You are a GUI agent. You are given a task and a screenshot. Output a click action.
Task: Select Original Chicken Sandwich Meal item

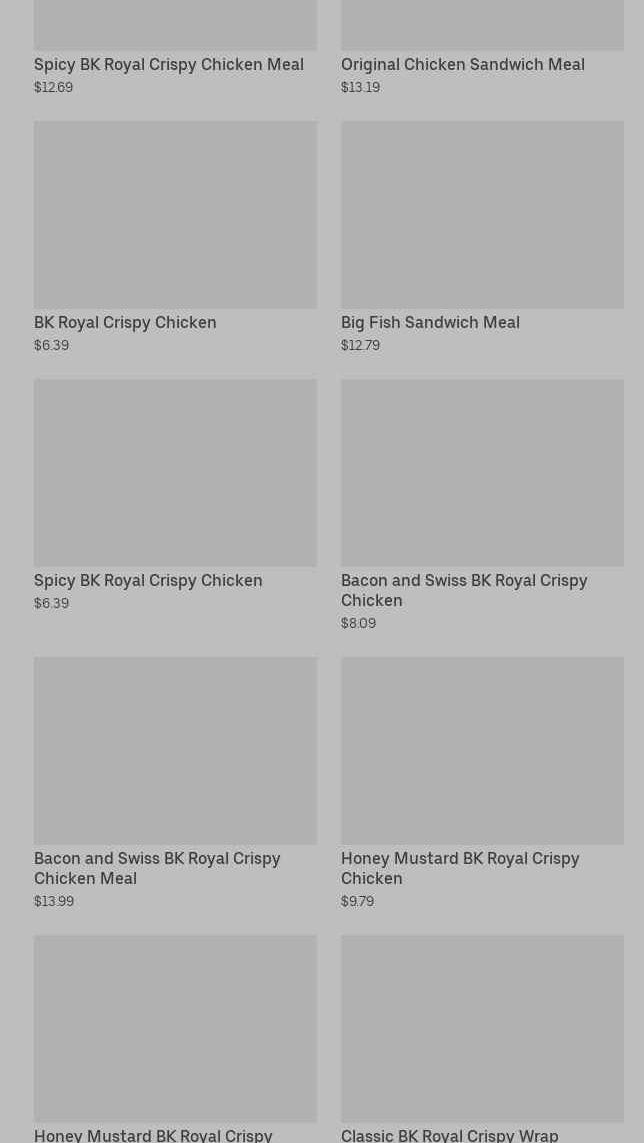[x=482, y=47]
